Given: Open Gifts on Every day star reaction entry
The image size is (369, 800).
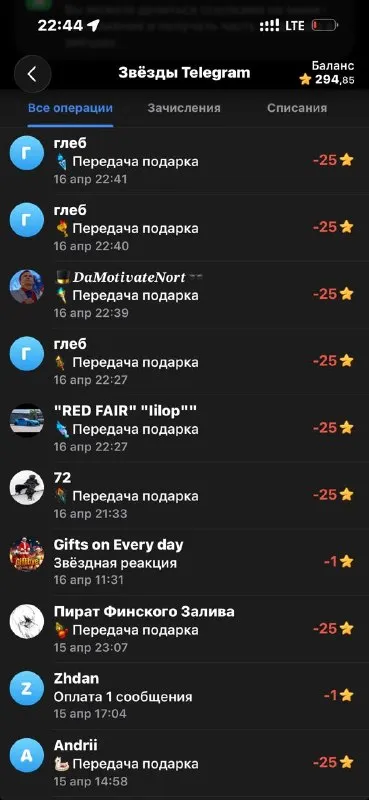Looking at the screenshot, I should 184,562.
